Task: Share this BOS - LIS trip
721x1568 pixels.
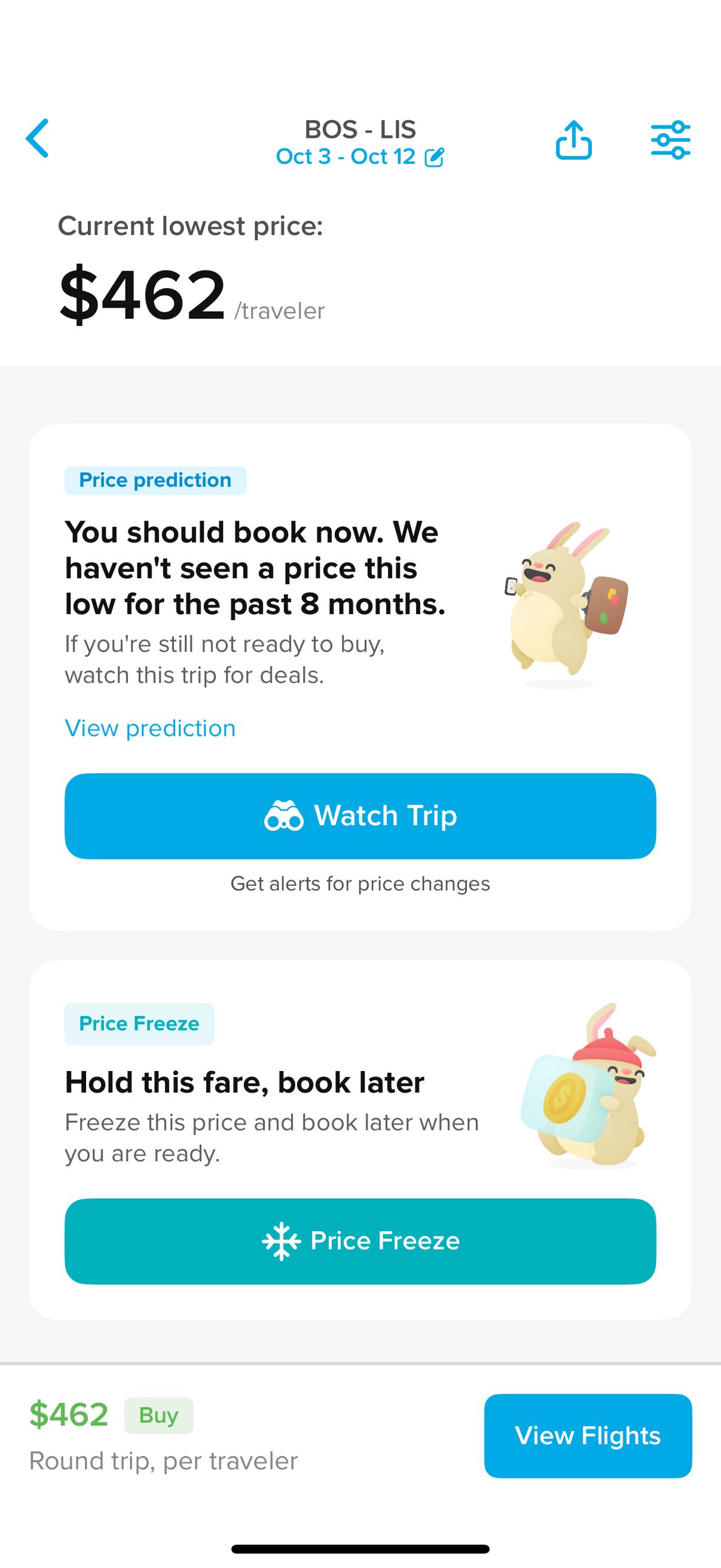Action: pyautogui.click(x=573, y=140)
